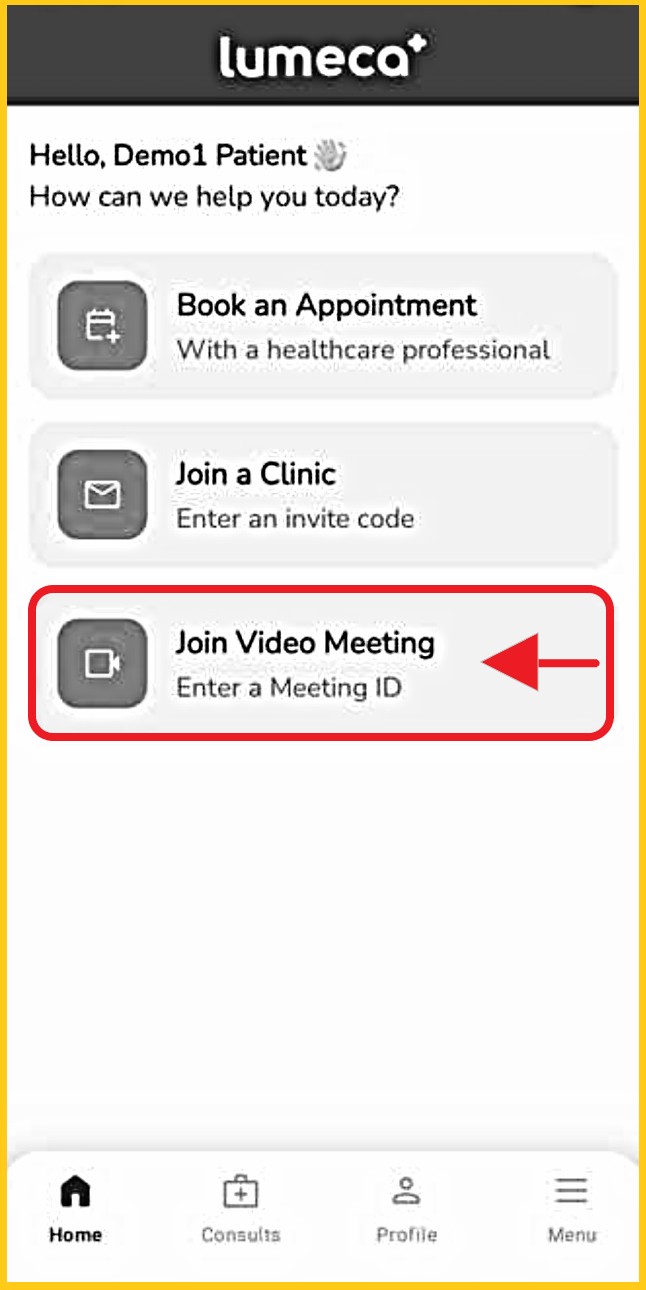Tap Join Video Meeting card
The height and width of the screenshot is (1290, 646).
coord(320,663)
